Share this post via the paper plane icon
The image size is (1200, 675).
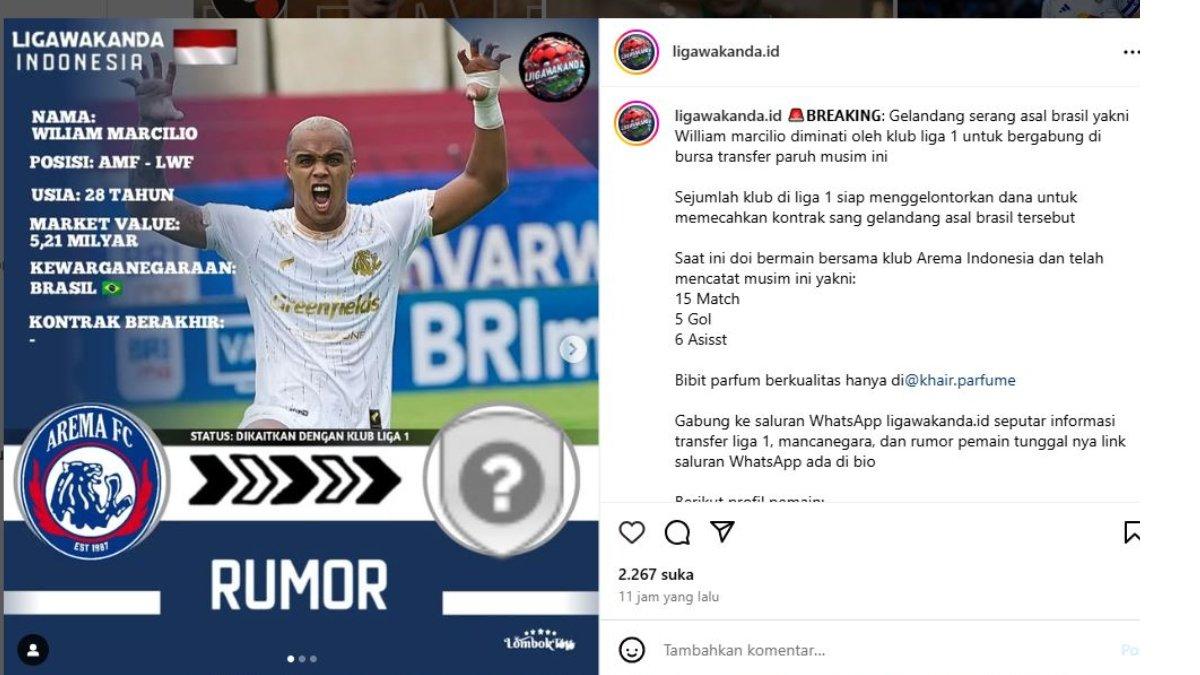(x=722, y=532)
